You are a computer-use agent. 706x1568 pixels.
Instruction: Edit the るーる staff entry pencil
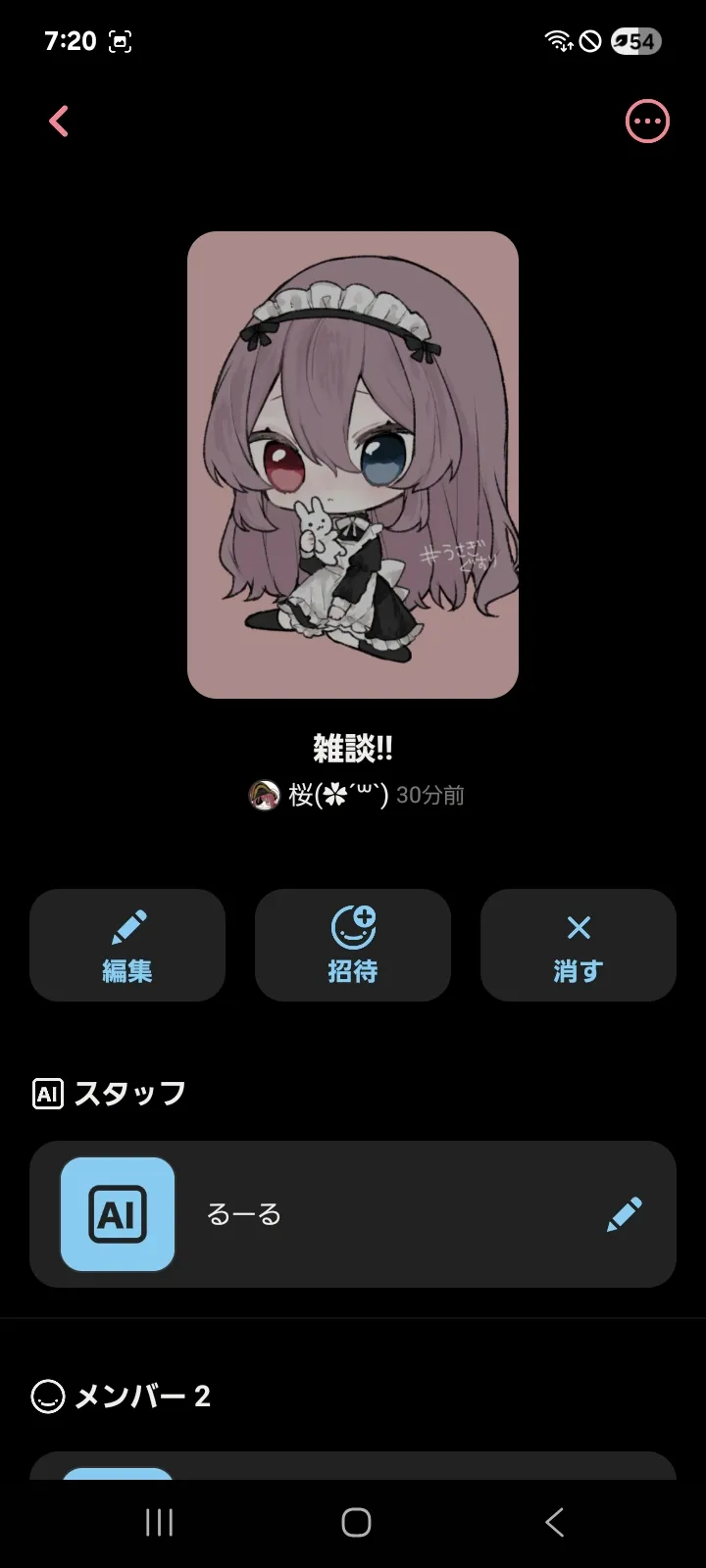(x=625, y=1214)
